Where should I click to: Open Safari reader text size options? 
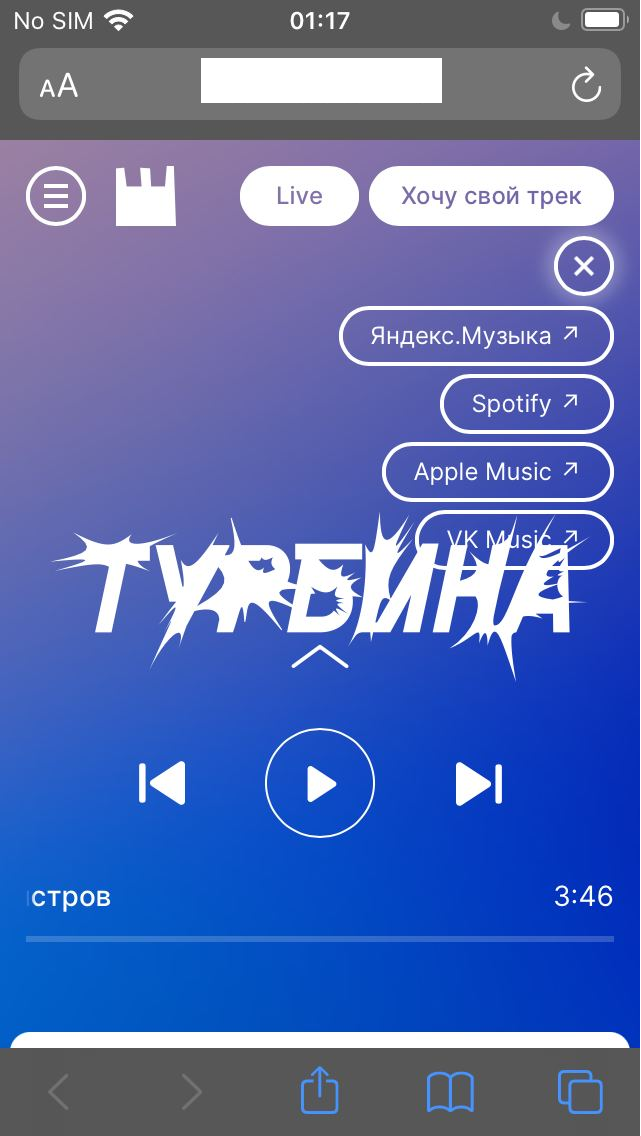(59, 86)
